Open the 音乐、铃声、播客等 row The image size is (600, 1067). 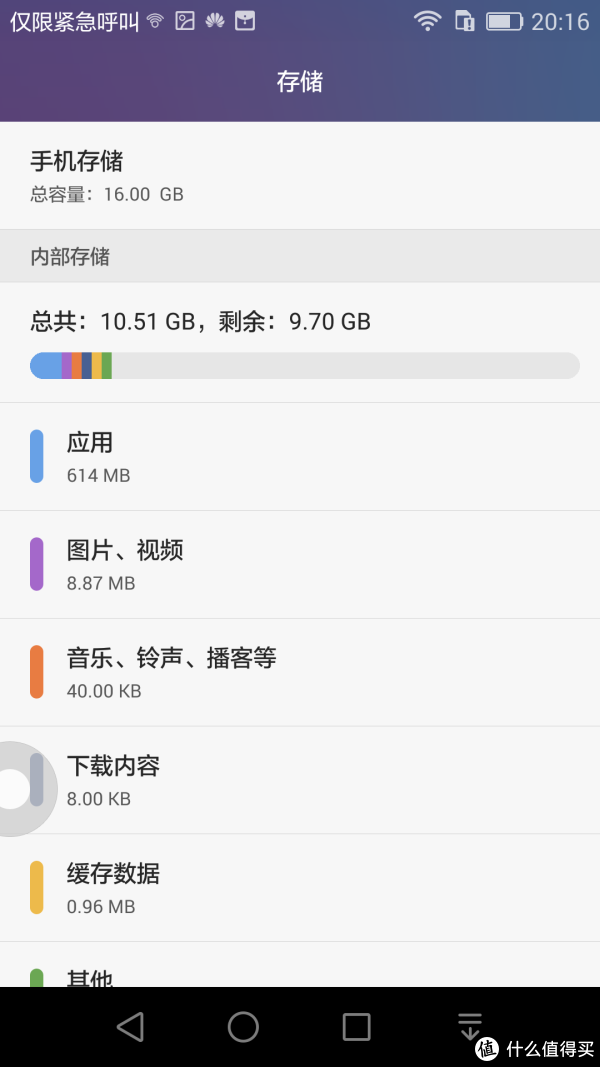[300, 672]
